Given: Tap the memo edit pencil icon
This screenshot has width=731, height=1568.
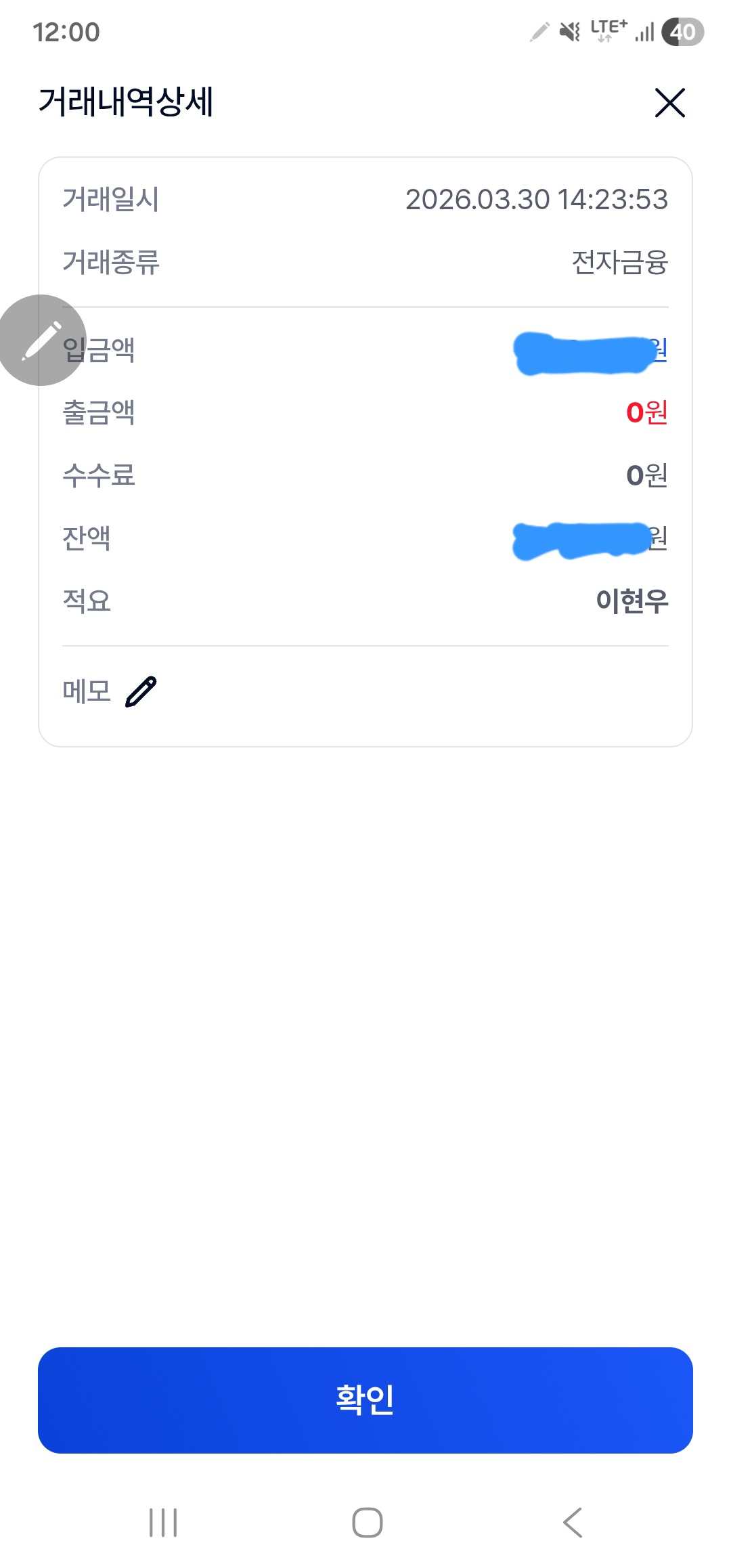Looking at the screenshot, I should pos(139,690).
